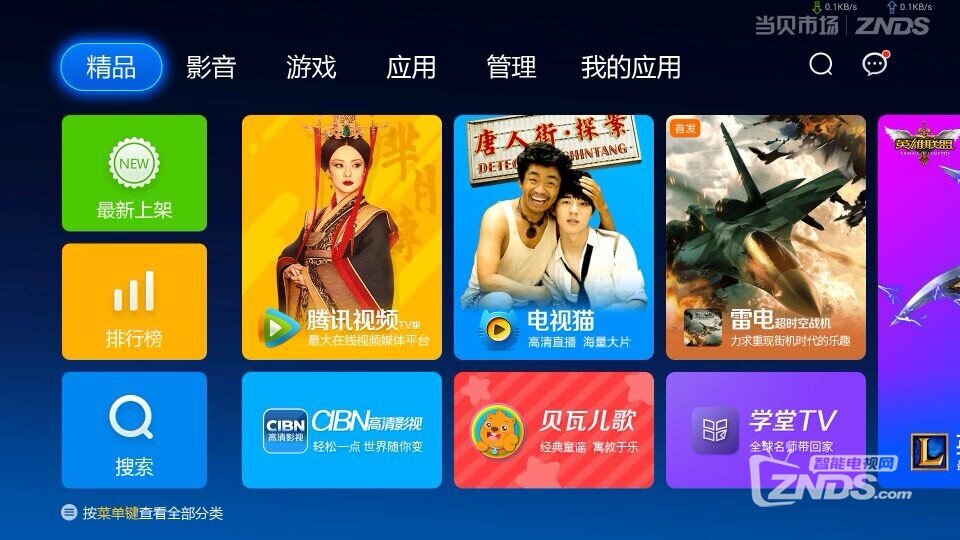Open the 电视猫 app card
Screen dimensions: 960x540
click(553, 237)
